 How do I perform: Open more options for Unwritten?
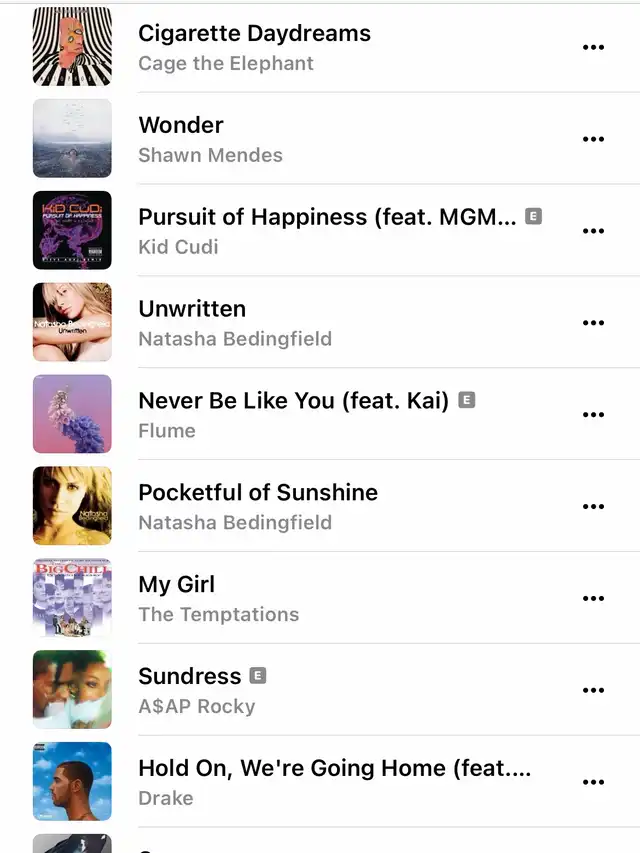pos(593,323)
